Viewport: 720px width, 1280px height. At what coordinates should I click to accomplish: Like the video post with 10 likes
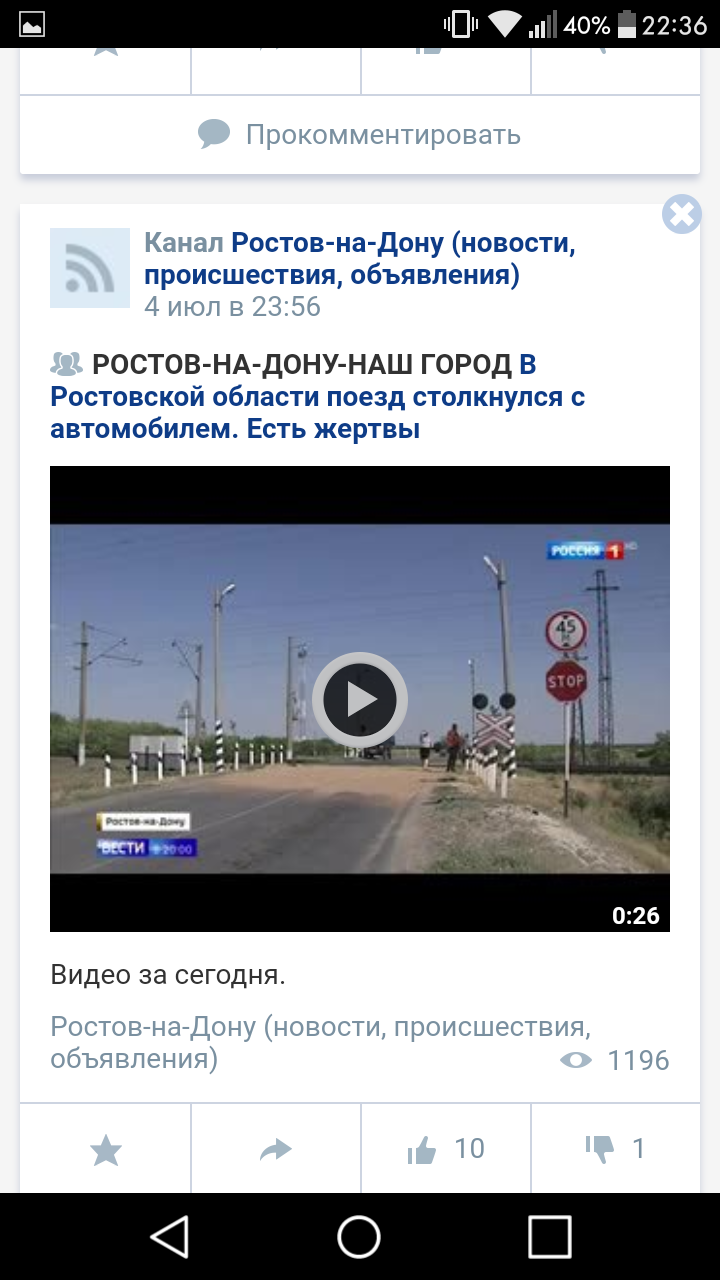(x=445, y=1150)
